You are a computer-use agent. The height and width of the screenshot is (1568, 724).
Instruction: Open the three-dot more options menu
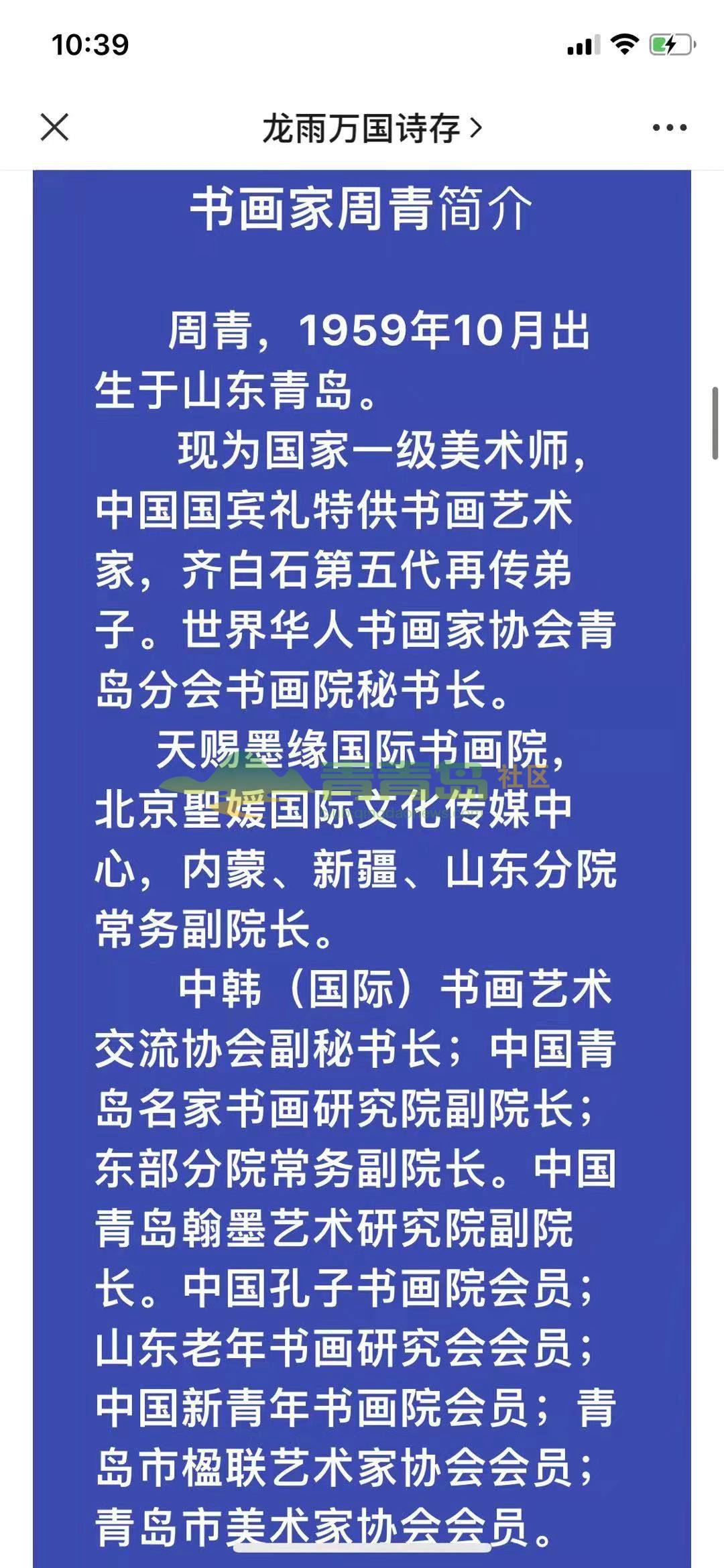click(x=669, y=127)
